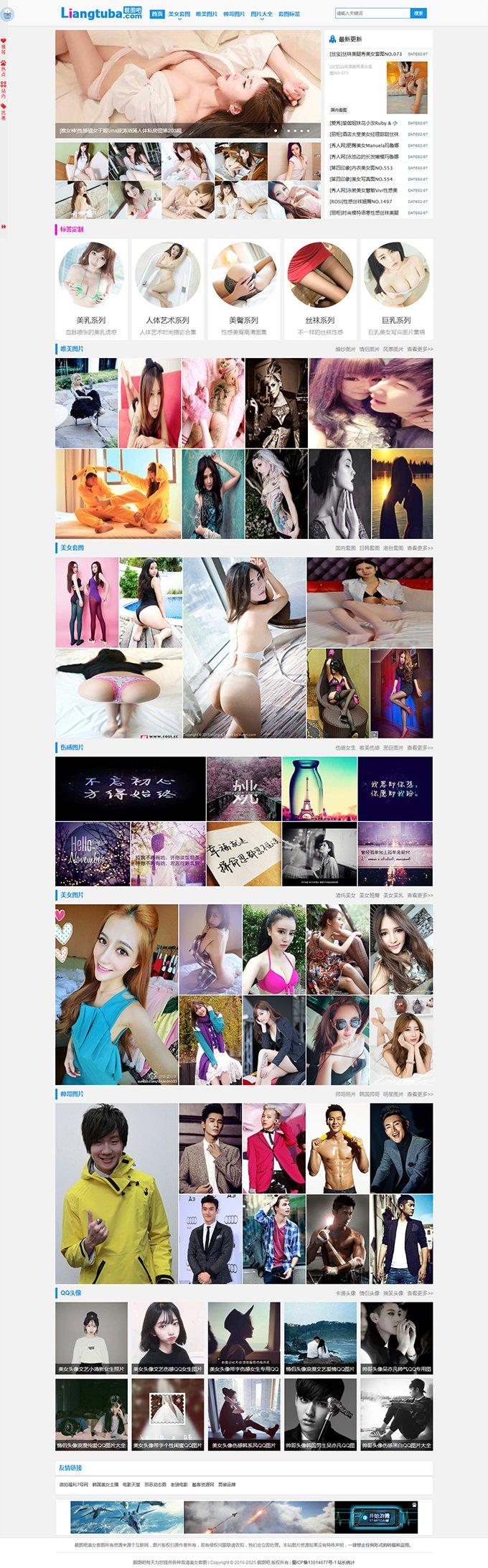Tap the keyword search box

(x=372, y=14)
